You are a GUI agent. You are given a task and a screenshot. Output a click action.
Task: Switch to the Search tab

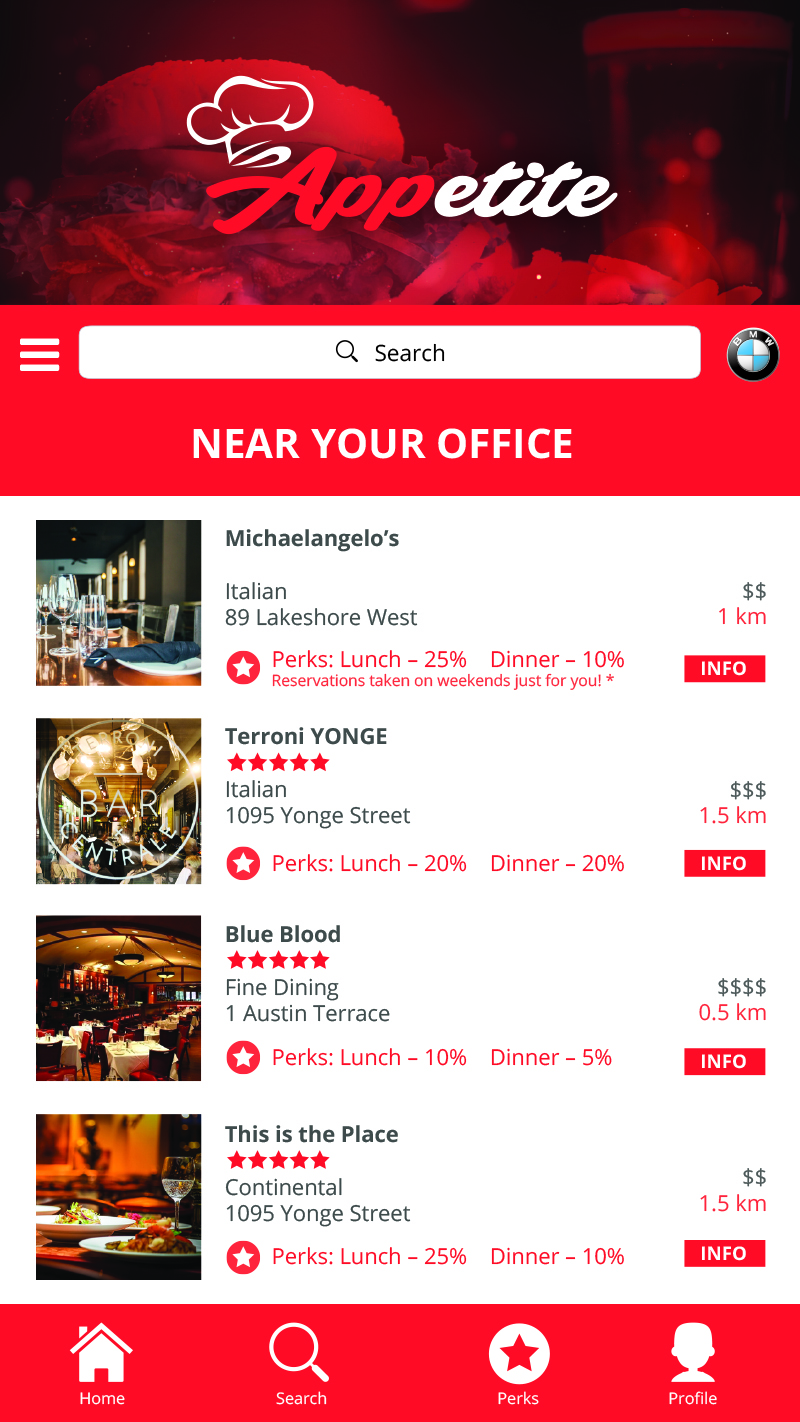(300, 1364)
